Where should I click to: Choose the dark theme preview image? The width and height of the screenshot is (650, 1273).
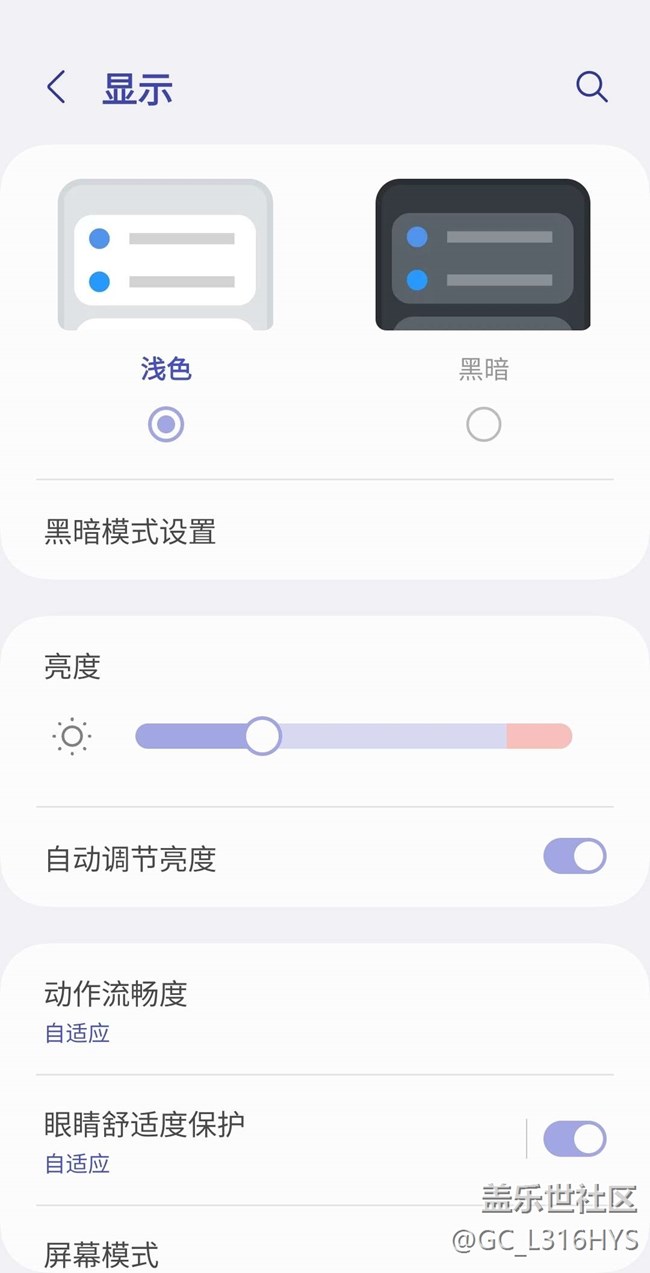tap(483, 255)
